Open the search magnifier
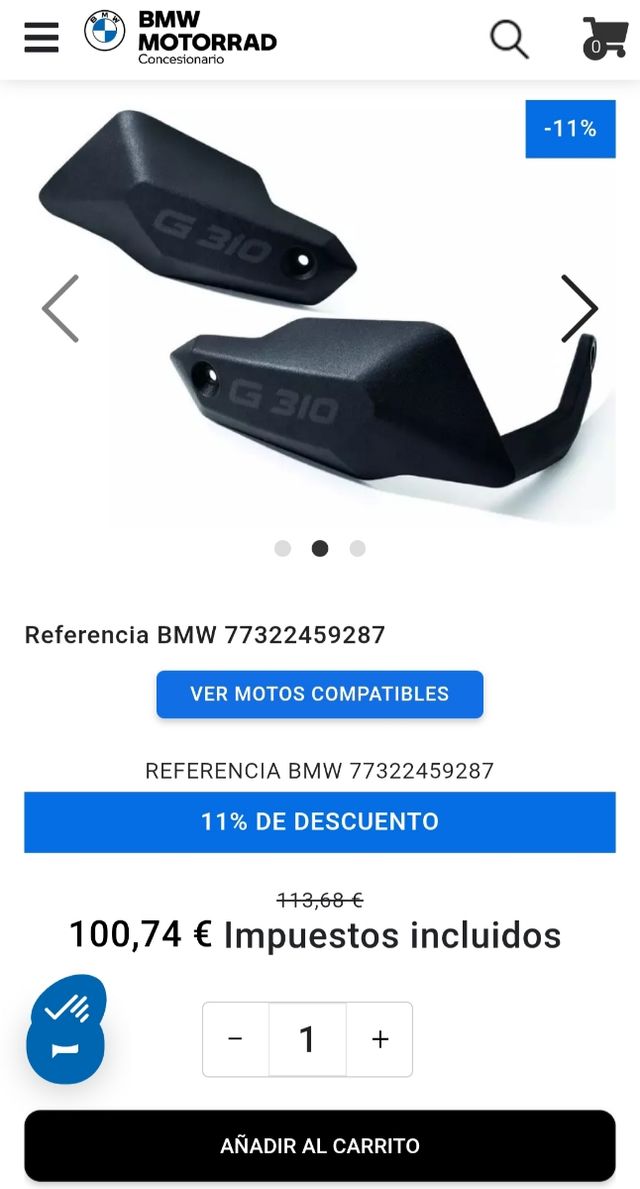 click(x=508, y=39)
